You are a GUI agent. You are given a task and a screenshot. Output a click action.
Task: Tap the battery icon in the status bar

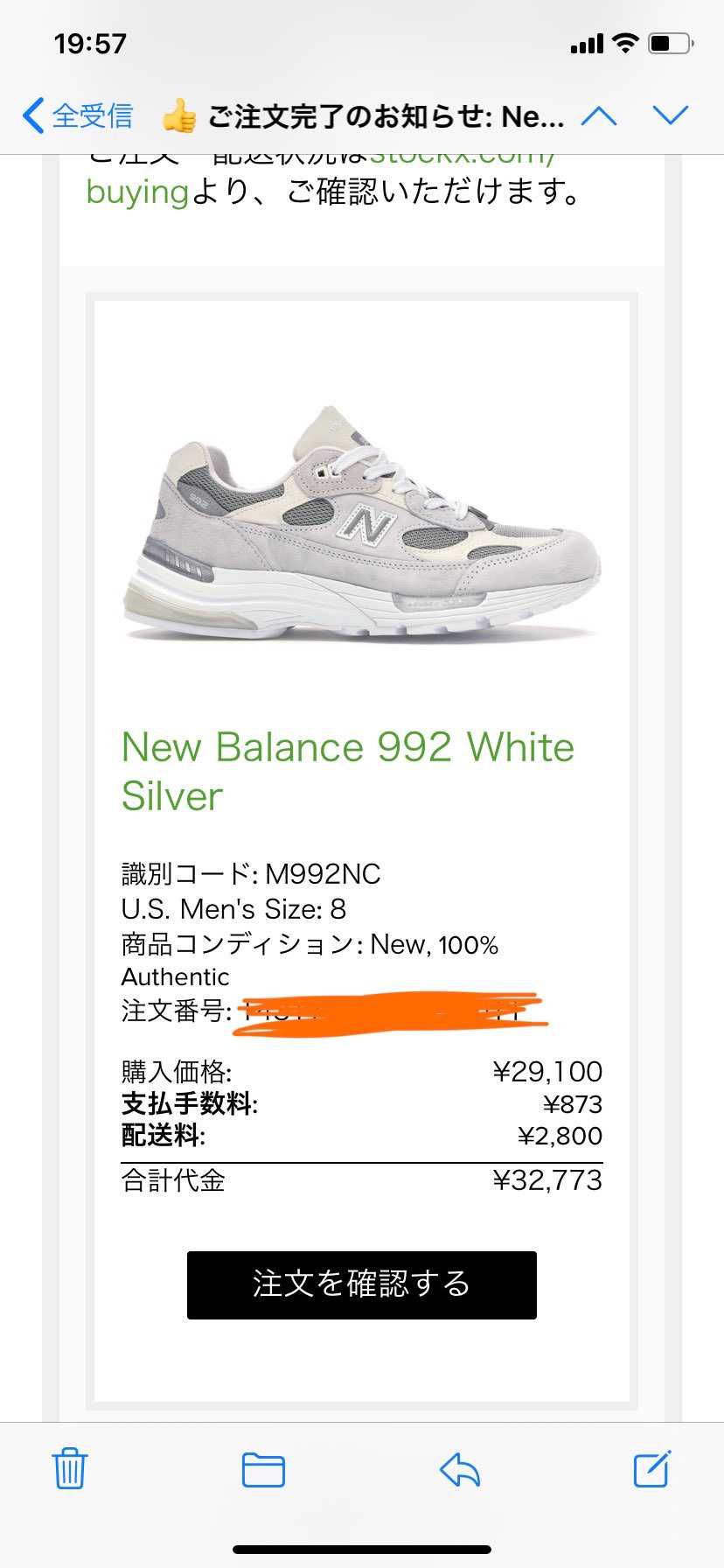670,42
